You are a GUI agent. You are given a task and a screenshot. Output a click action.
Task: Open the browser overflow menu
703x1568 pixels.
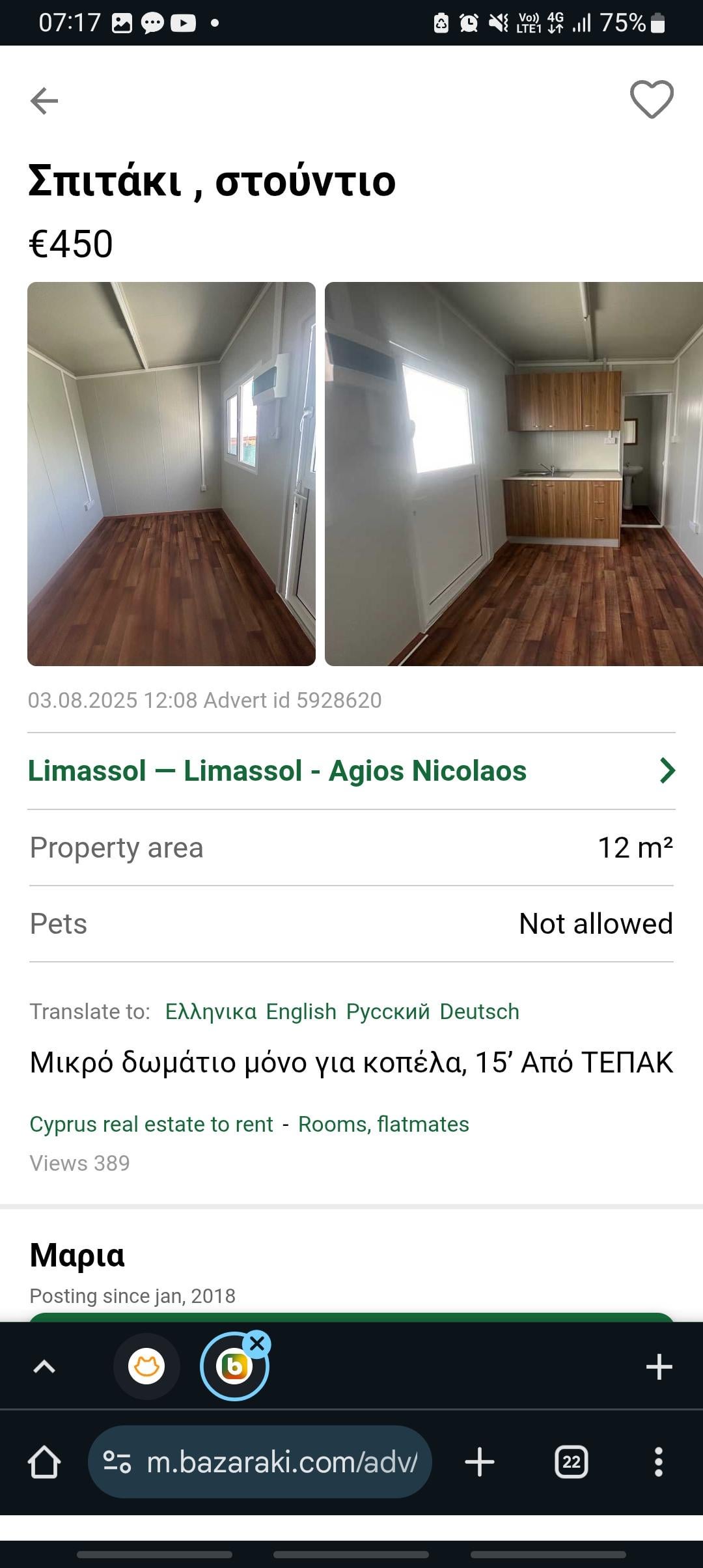[x=658, y=1463]
